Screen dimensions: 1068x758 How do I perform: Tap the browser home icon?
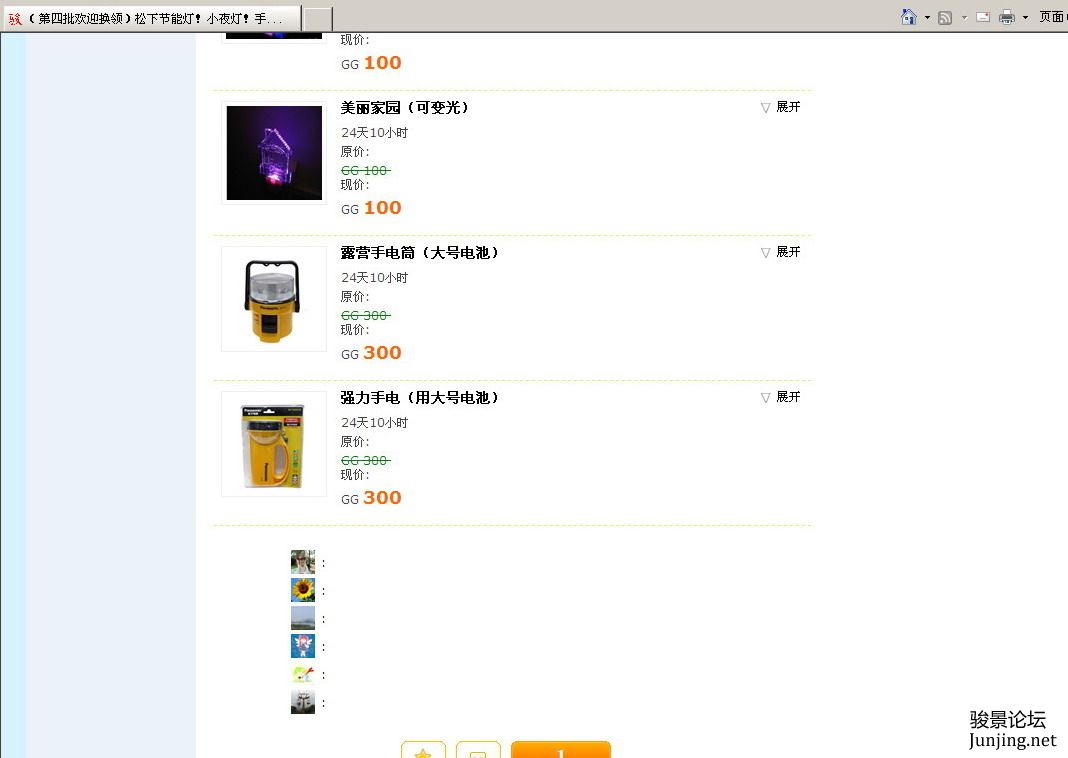coord(908,17)
